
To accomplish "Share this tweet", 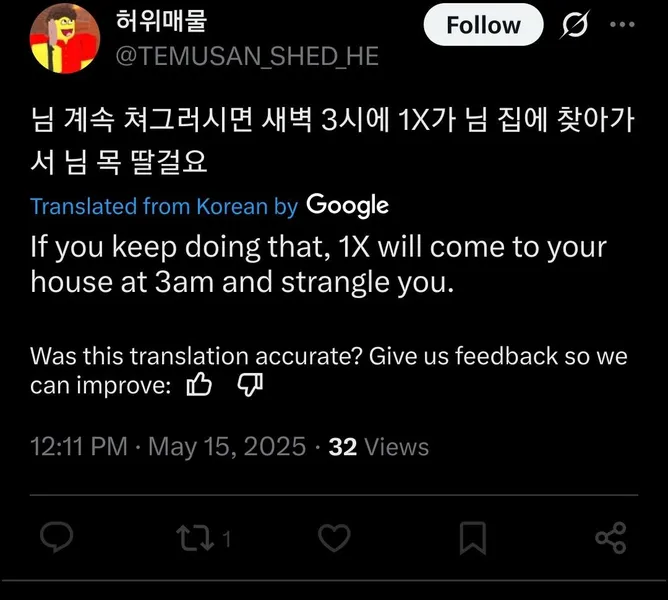I will [610, 538].
